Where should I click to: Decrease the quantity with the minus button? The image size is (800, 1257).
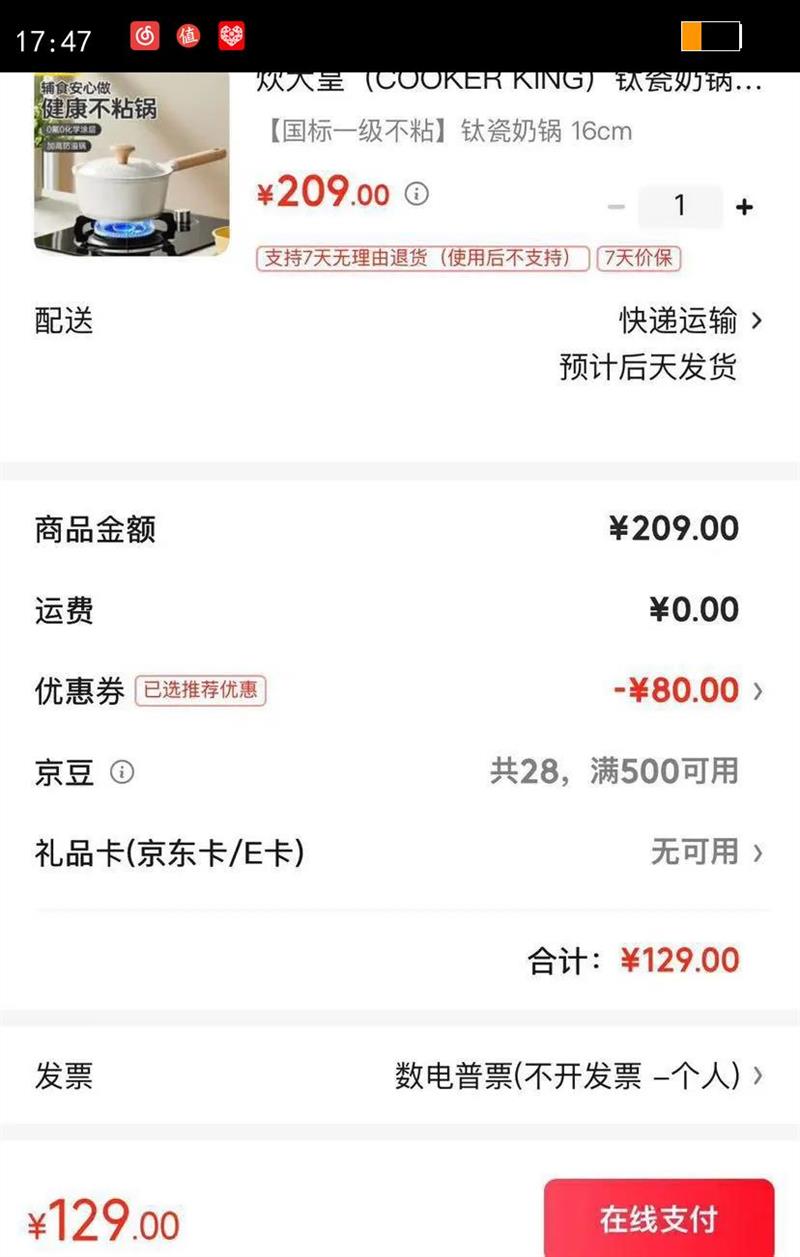click(x=616, y=207)
